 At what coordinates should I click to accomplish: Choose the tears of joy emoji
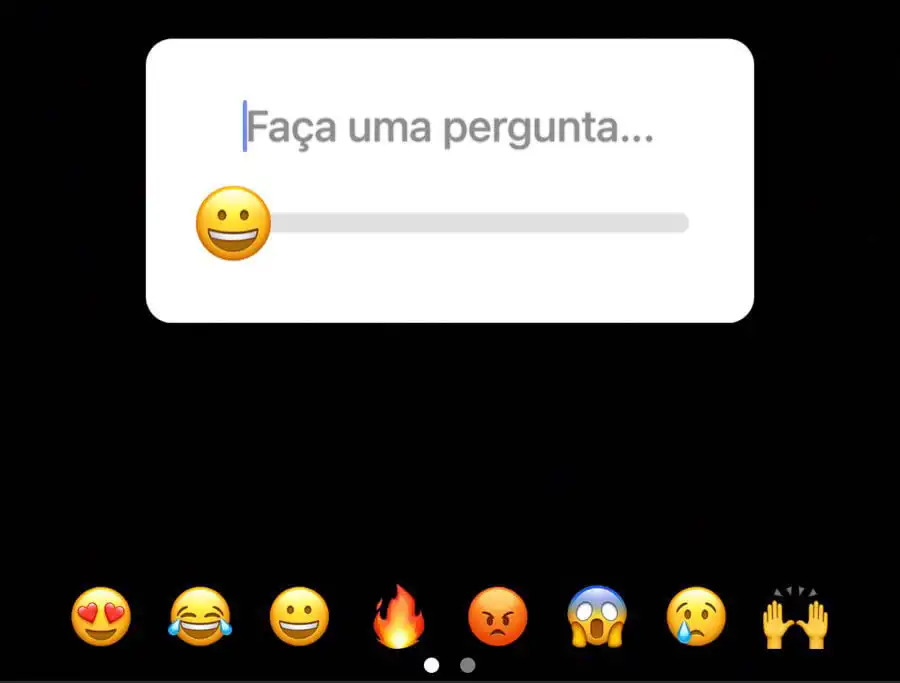[200, 616]
